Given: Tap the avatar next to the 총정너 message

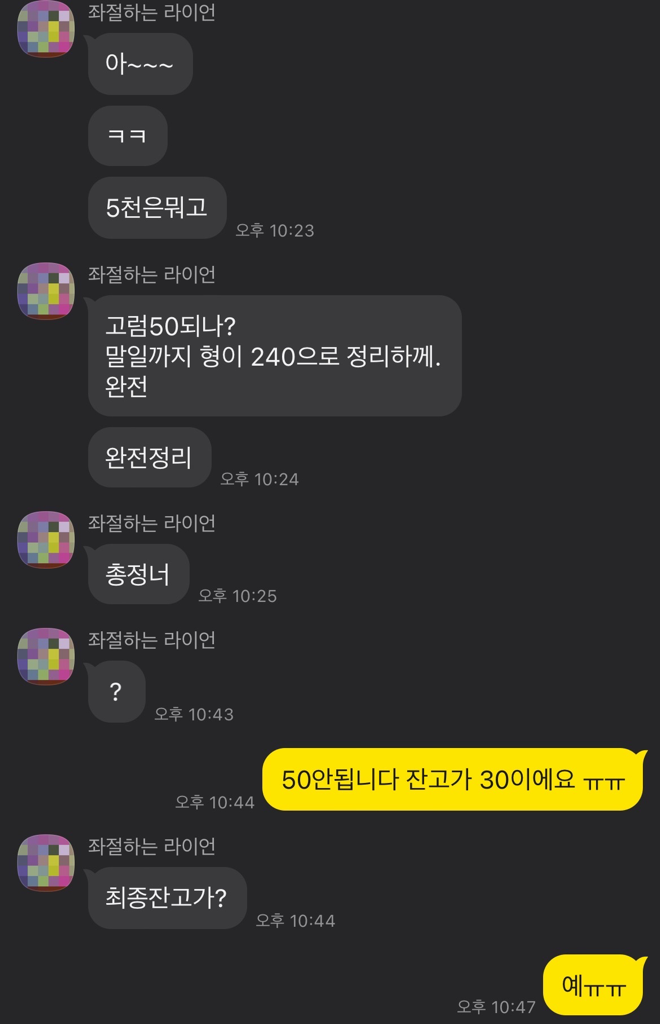Looking at the screenshot, I should [46, 540].
